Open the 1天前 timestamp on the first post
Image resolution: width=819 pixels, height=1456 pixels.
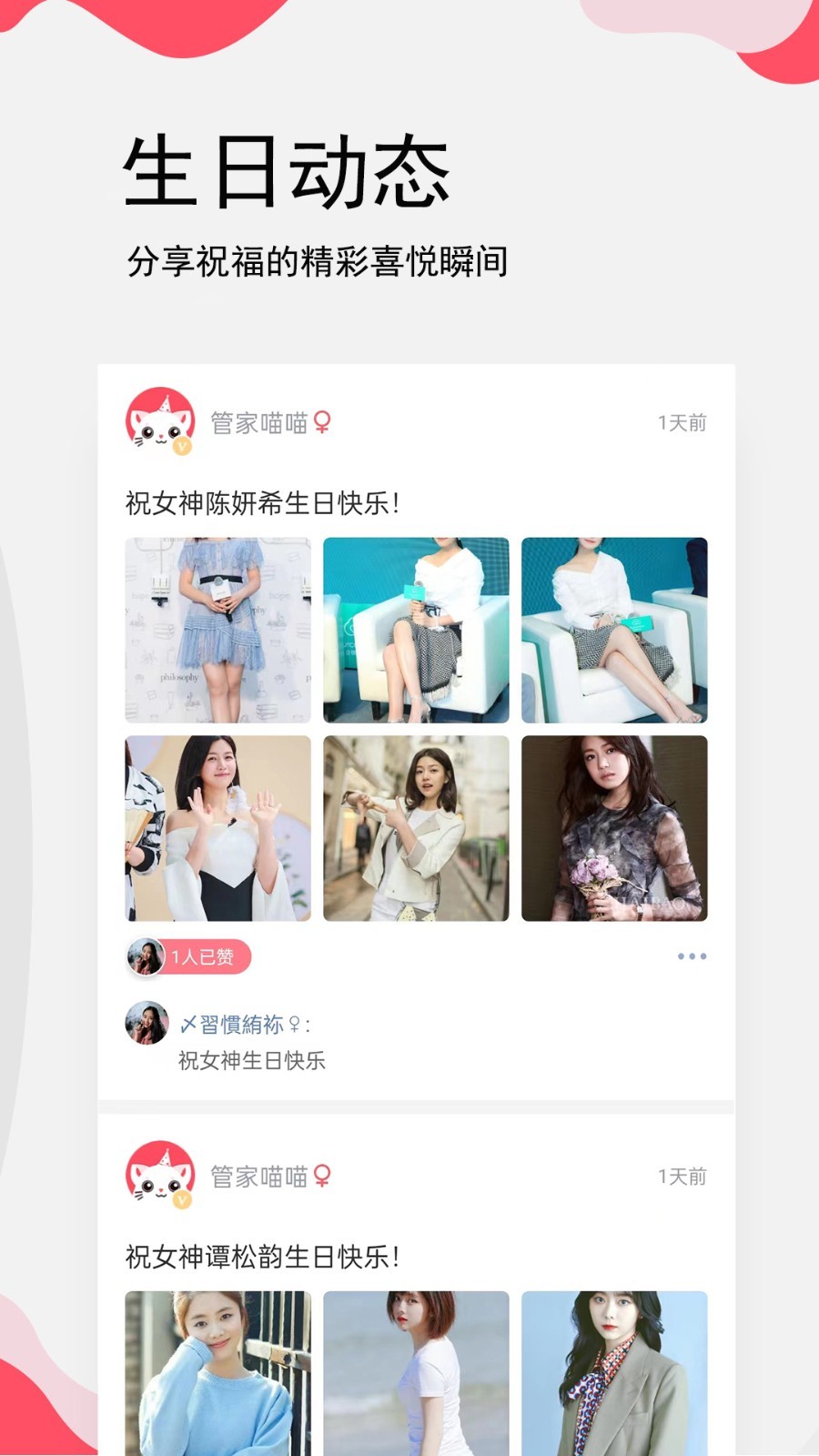point(682,421)
